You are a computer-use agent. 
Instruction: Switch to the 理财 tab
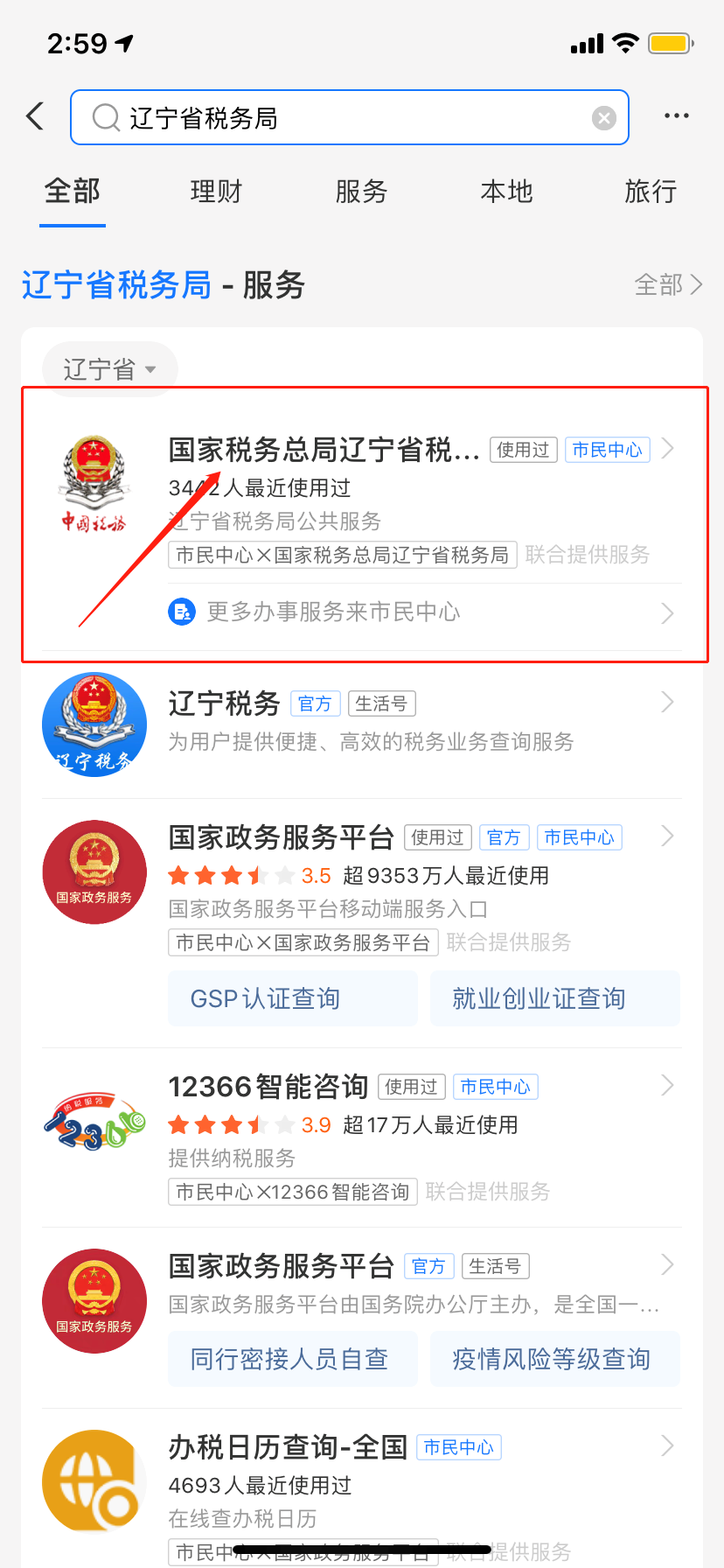pos(216,192)
